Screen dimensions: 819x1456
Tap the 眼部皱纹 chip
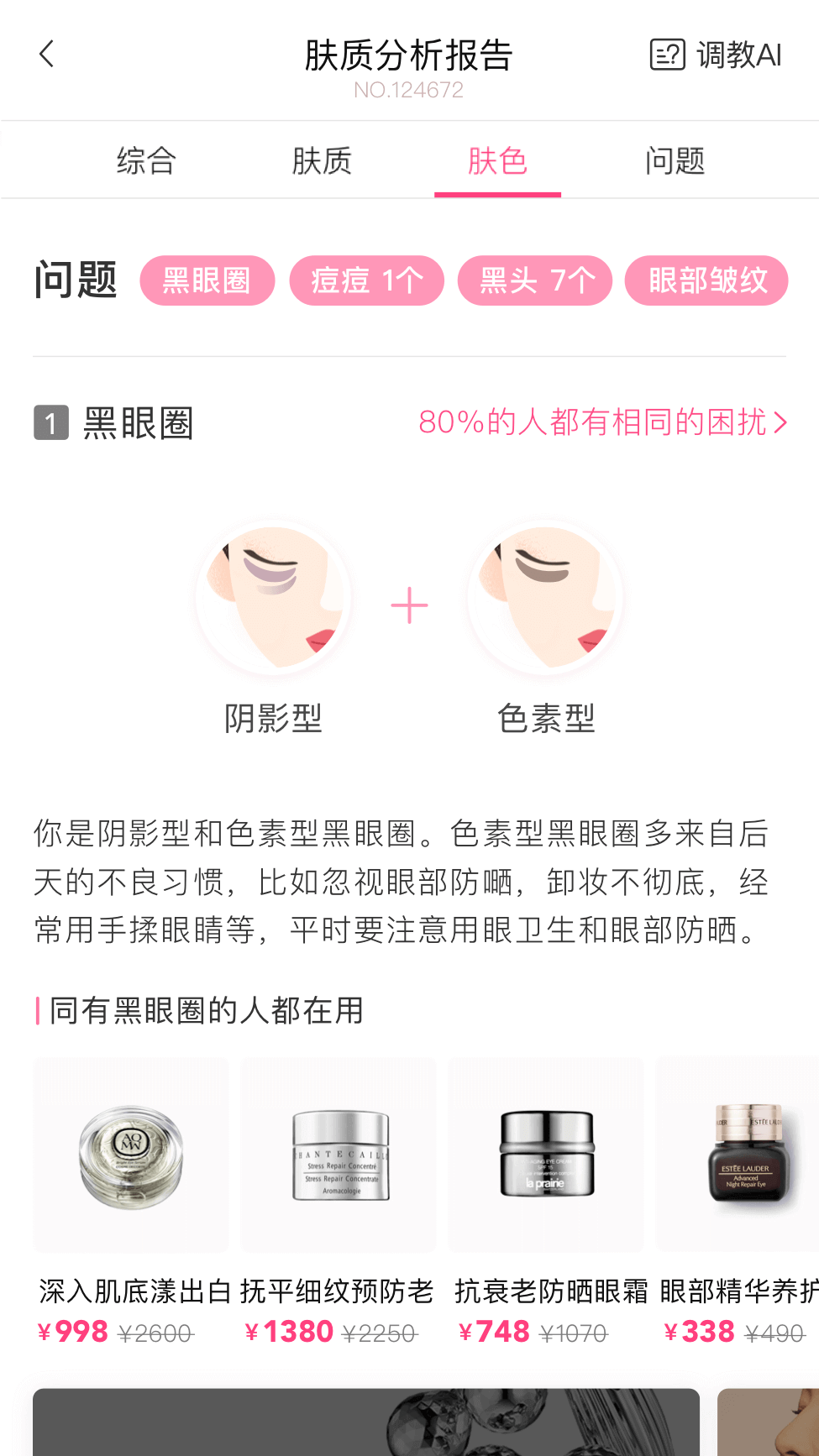click(x=706, y=280)
